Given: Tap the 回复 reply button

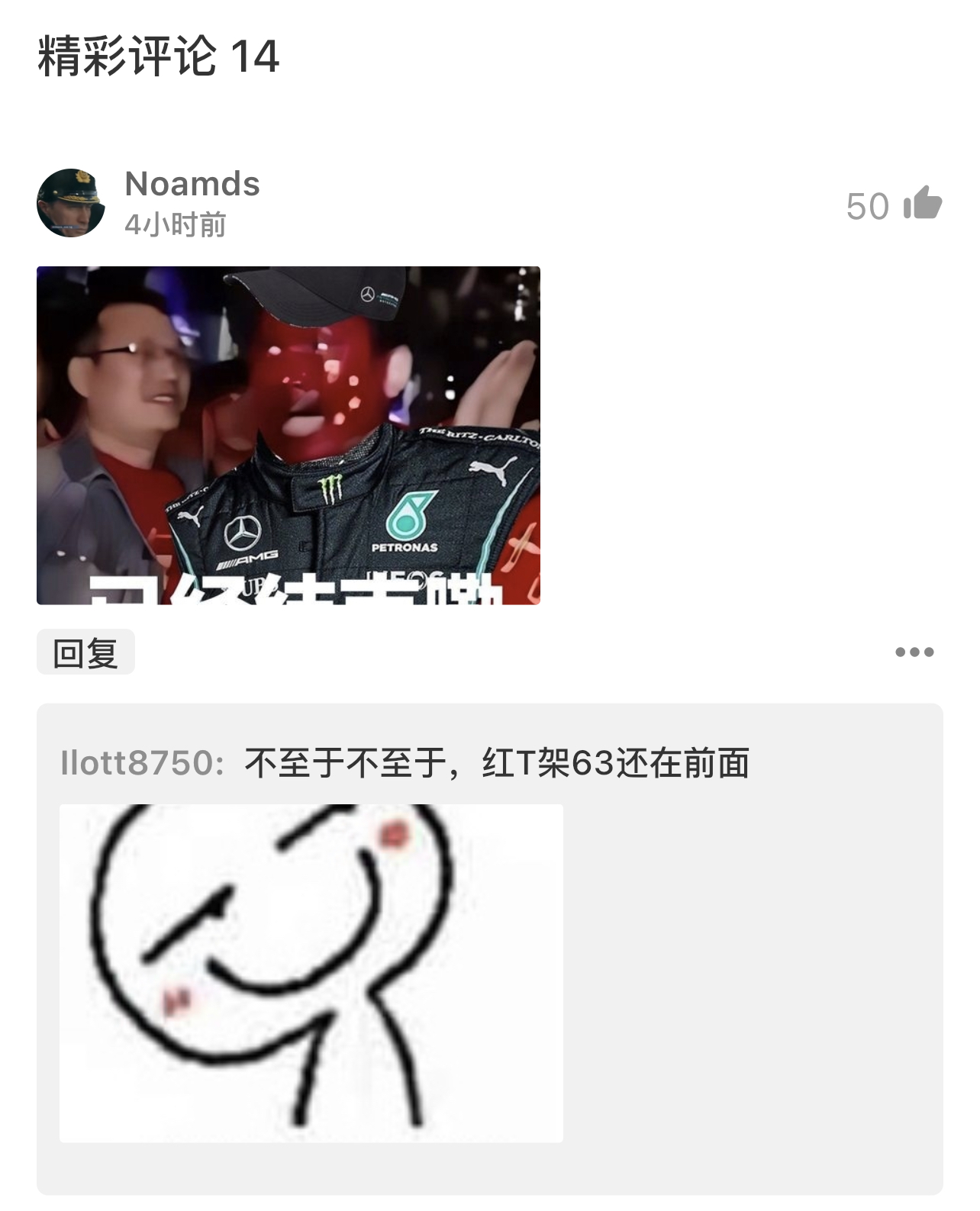Looking at the screenshot, I should point(85,652).
